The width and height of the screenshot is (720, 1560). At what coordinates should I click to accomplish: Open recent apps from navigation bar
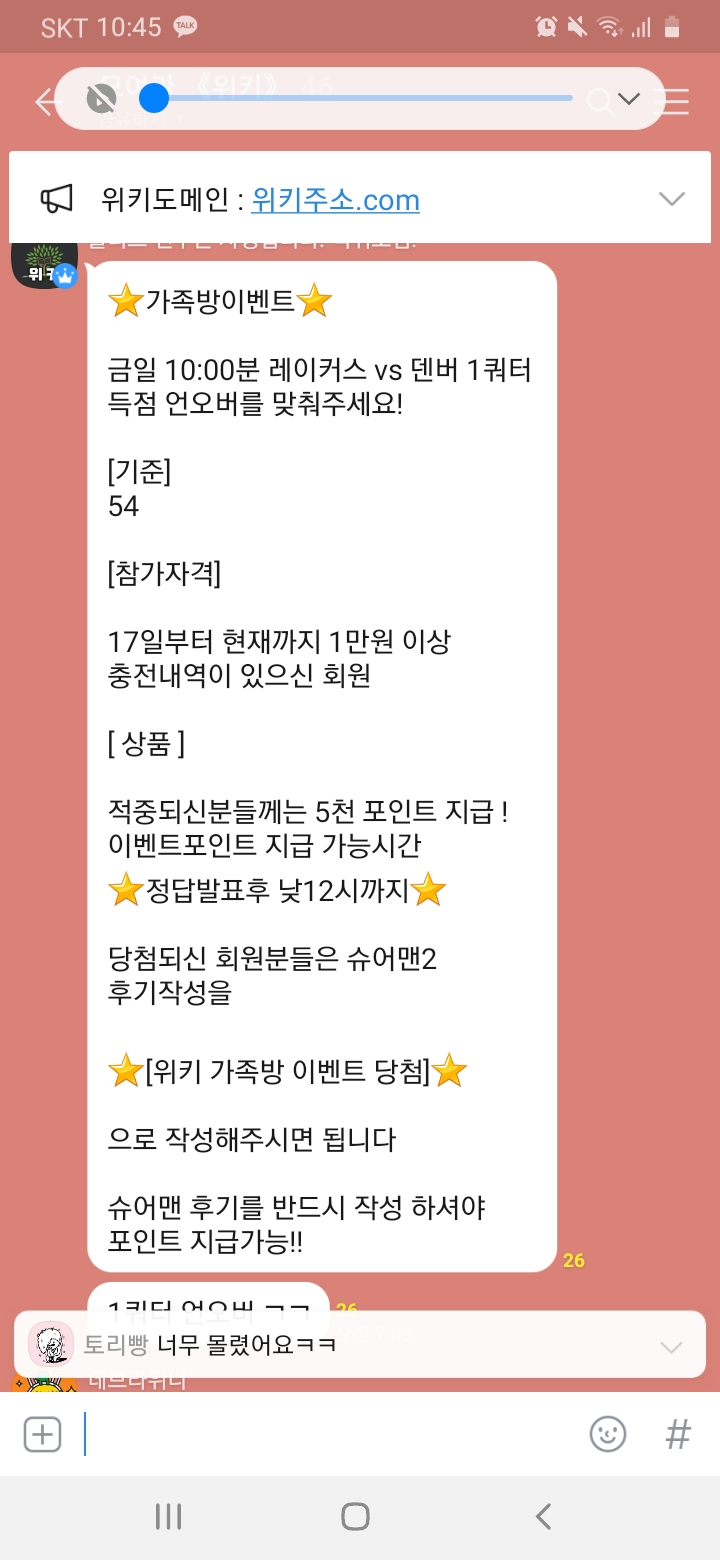(168, 1517)
